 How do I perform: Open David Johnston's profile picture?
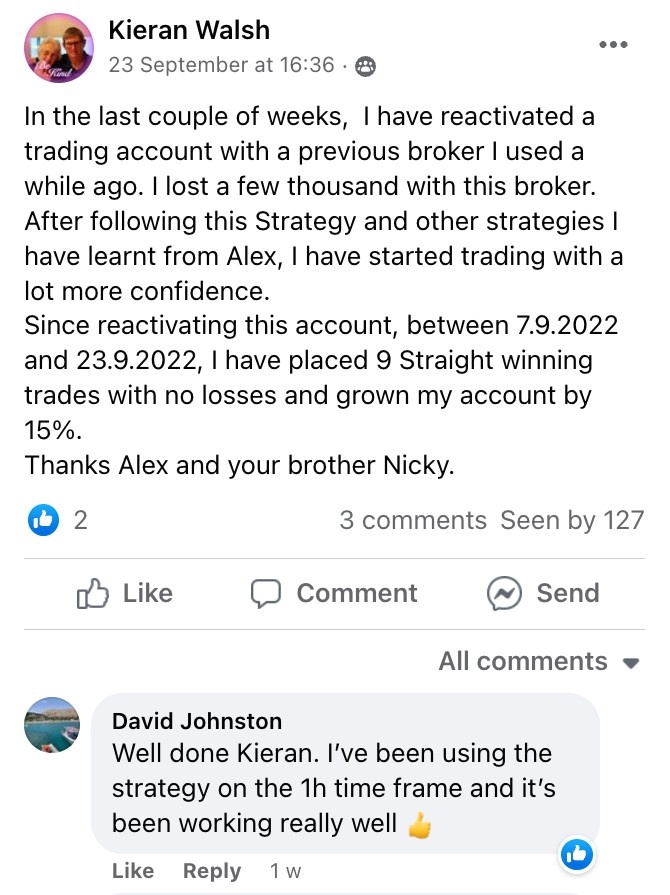coord(51,725)
